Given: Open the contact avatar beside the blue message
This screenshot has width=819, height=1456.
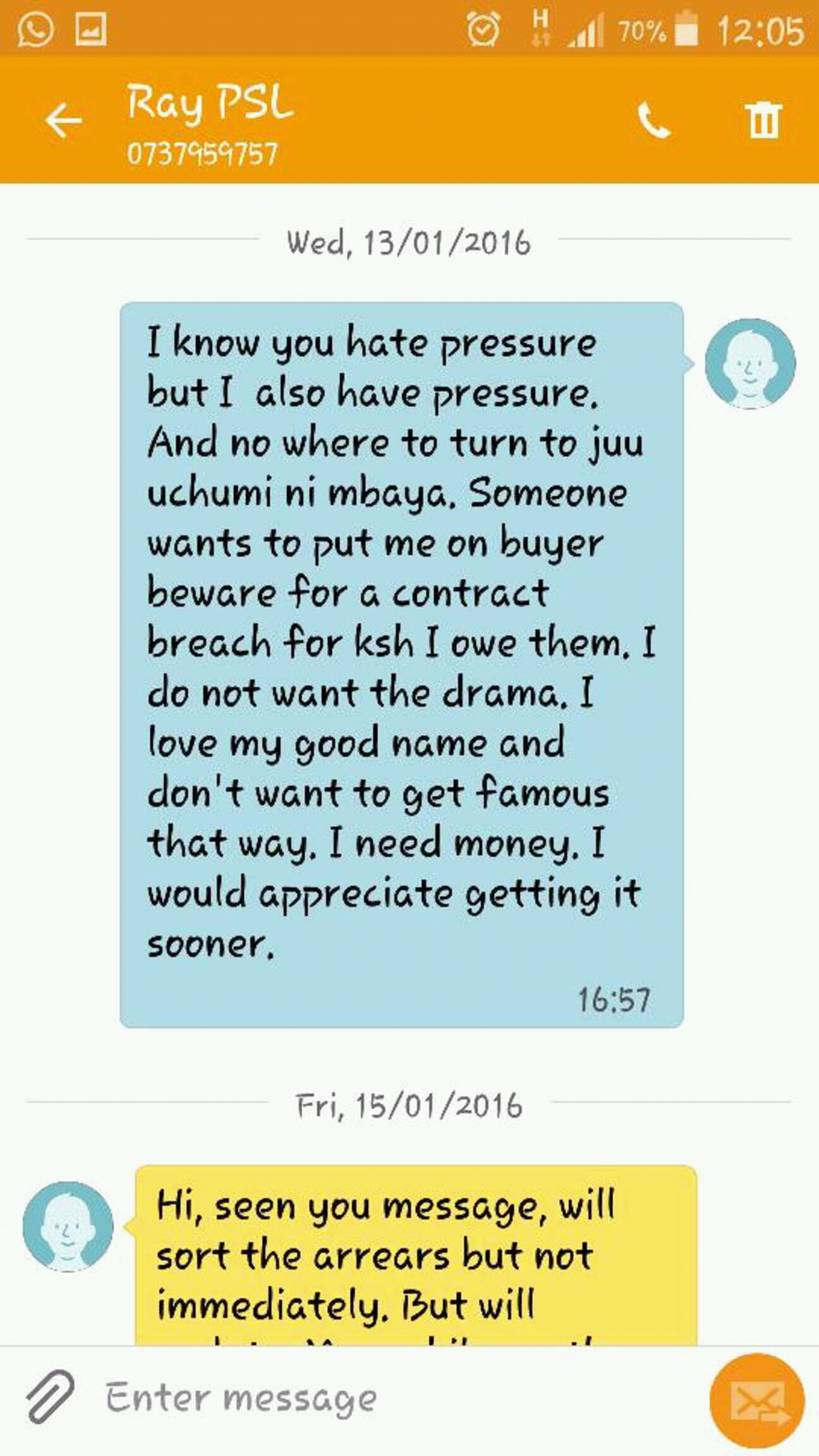Looking at the screenshot, I should pyautogui.click(x=750, y=363).
